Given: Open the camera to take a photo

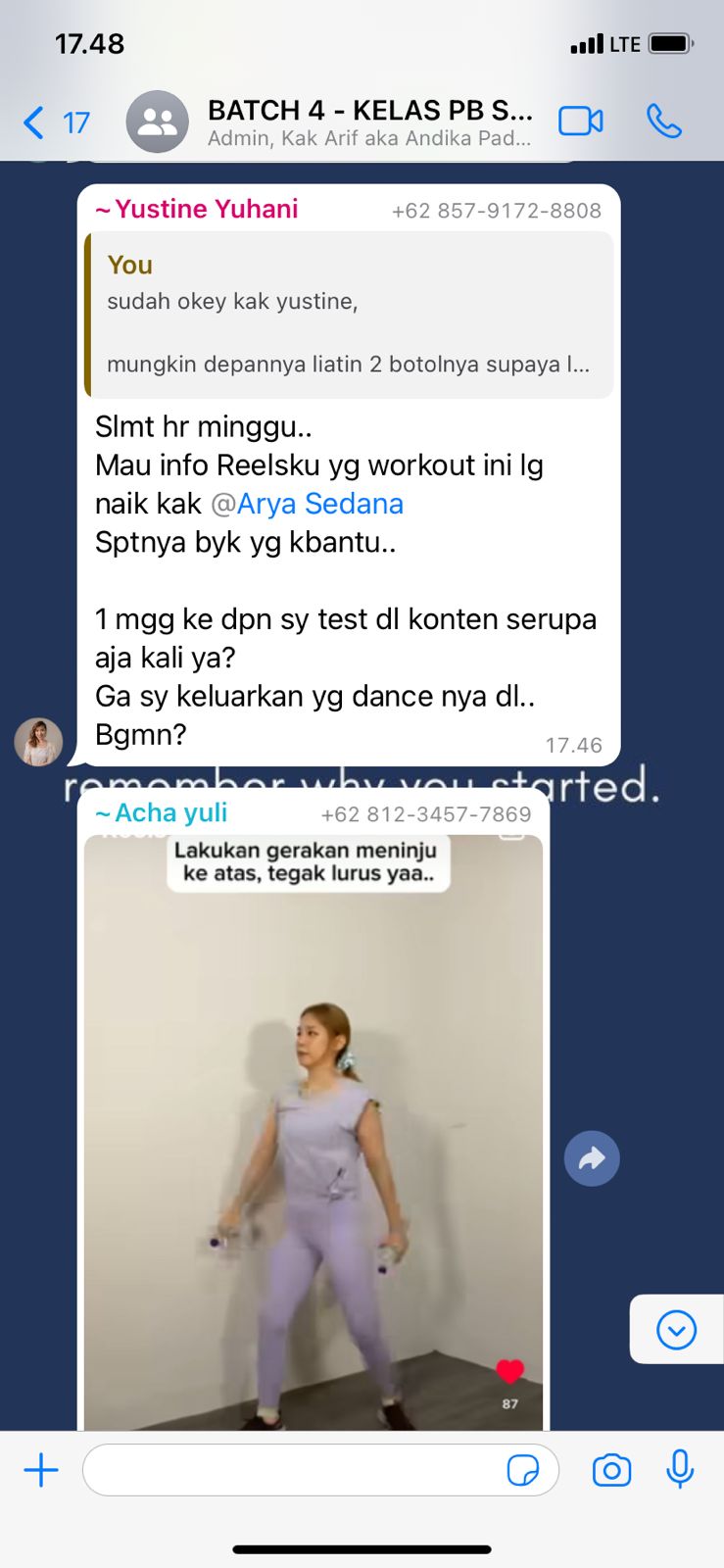Looking at the screenshot, I should (611, 1470).
